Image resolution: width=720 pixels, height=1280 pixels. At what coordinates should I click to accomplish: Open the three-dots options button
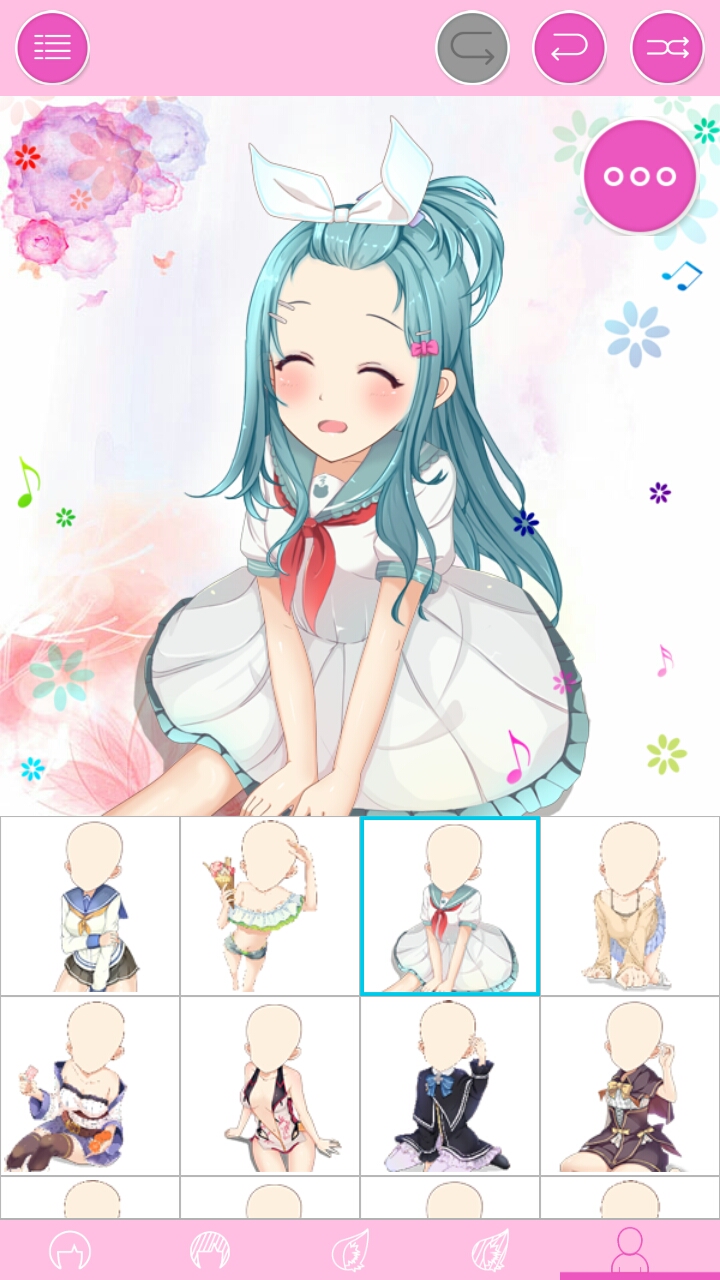pos(640,176)
